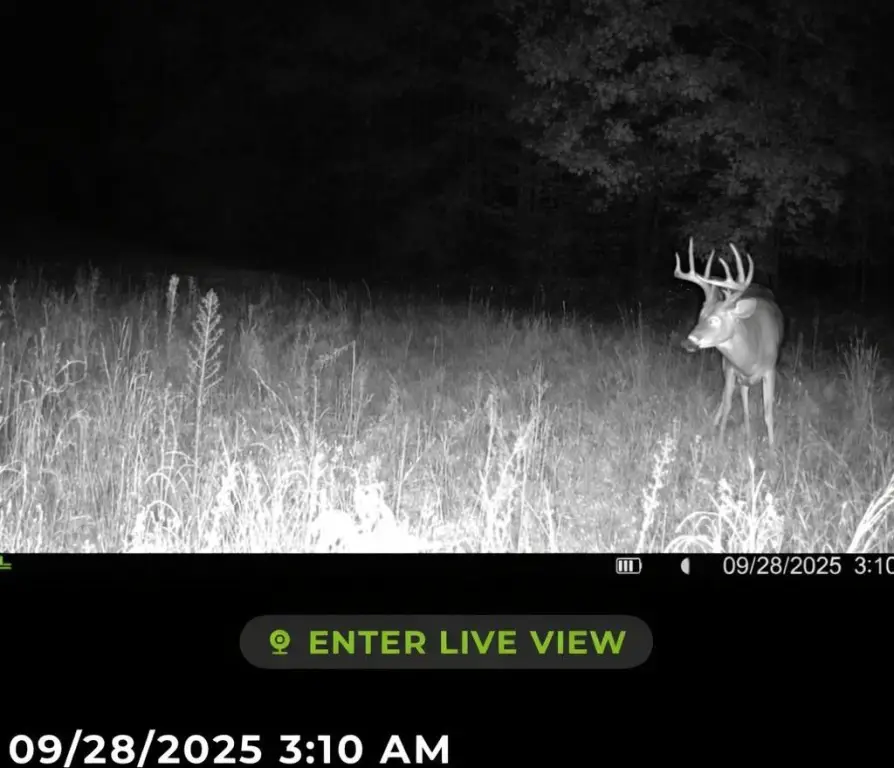Tap the Enter Live View button
This screenshot has width=894, height=768.
pos(446,642)
